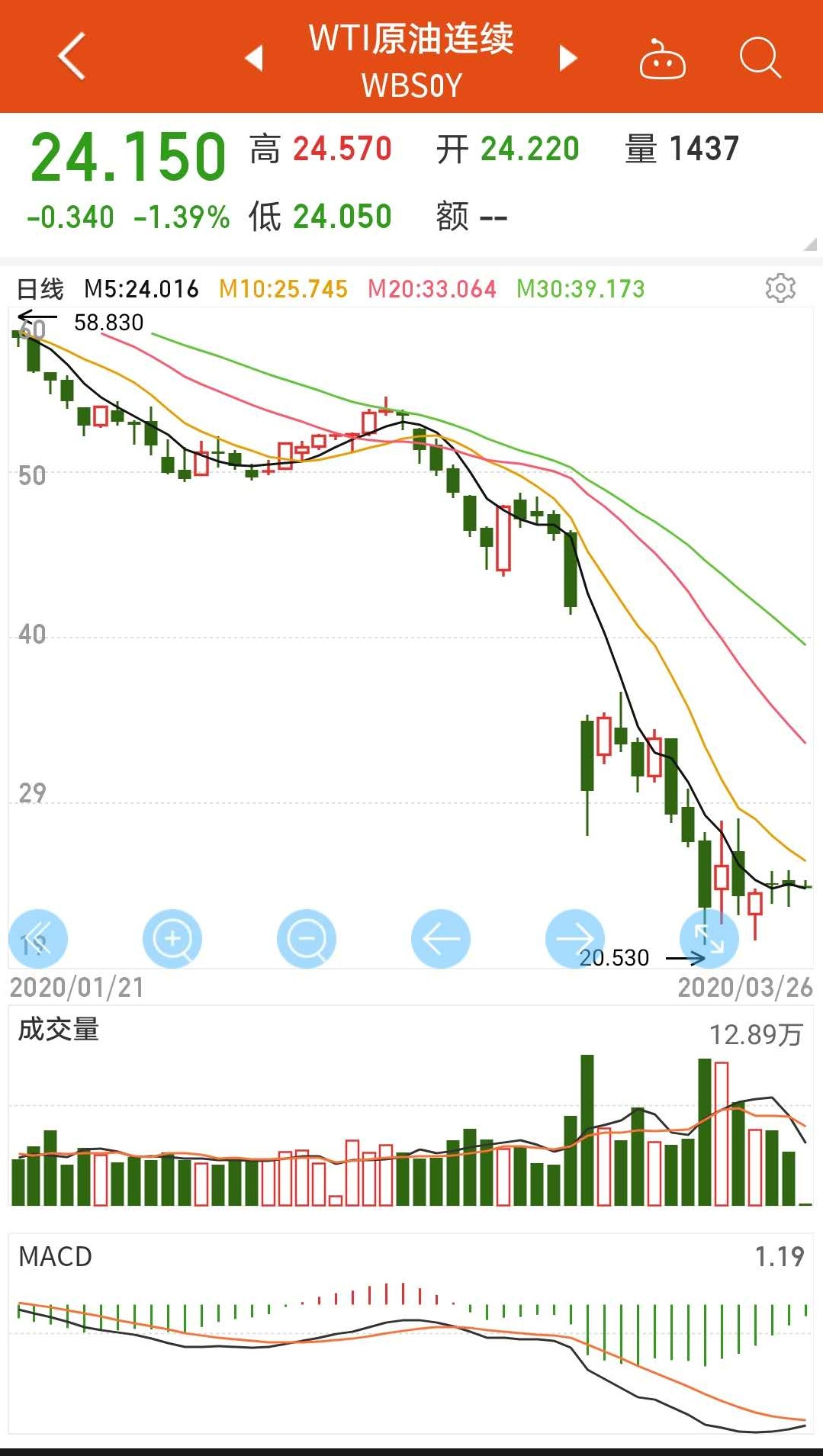Move the chart view right

[x=574, y=939]
